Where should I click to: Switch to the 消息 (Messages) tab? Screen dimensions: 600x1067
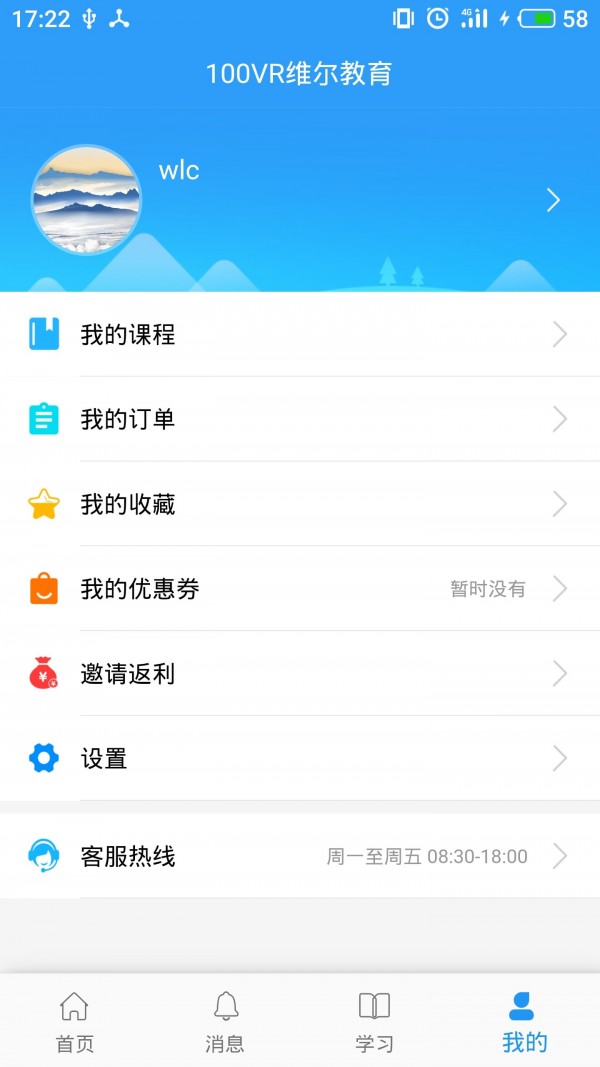[x=225, y=1022]
